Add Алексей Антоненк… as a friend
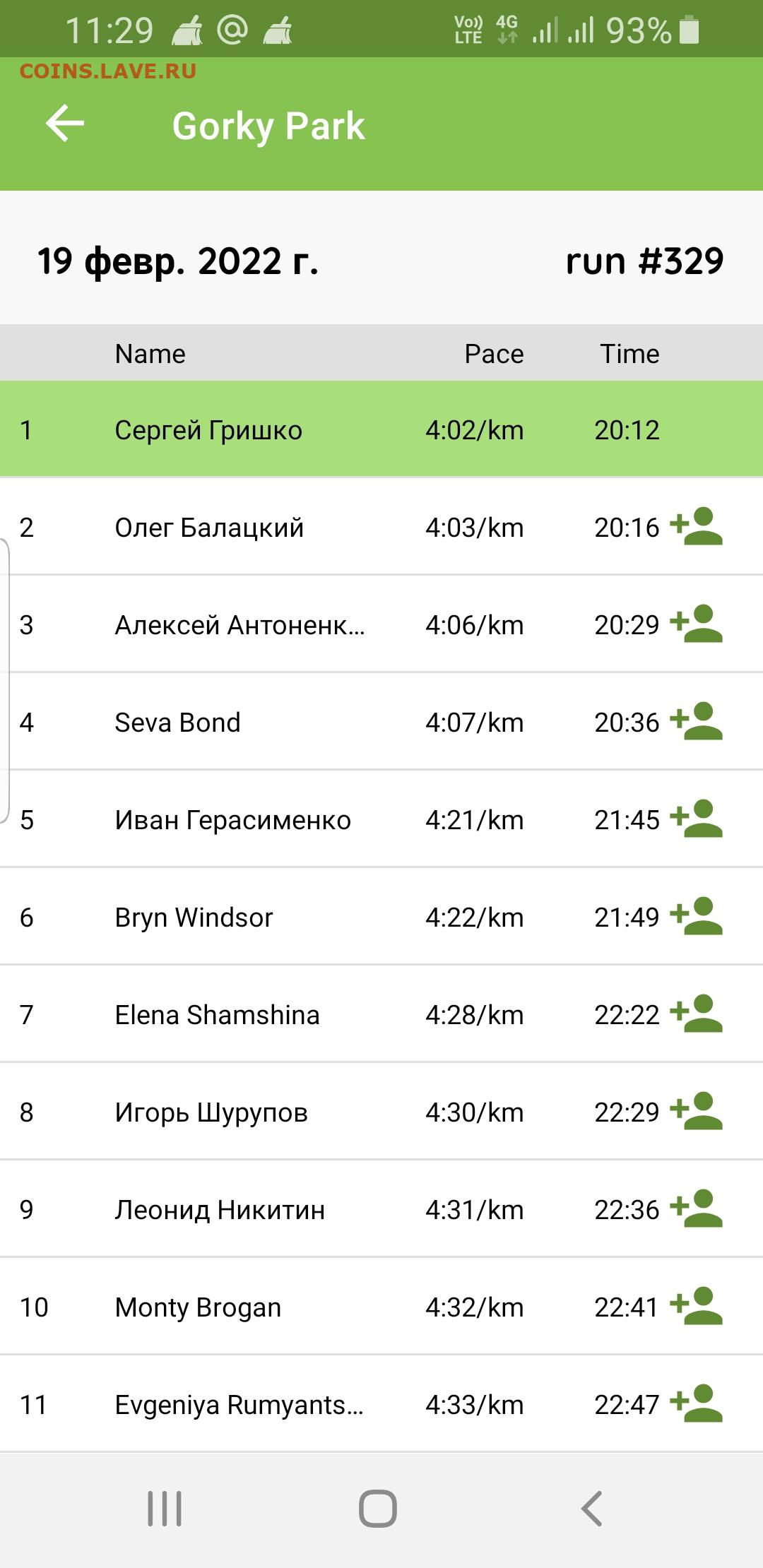The image size is (763, 1568). tap(696, 624)
